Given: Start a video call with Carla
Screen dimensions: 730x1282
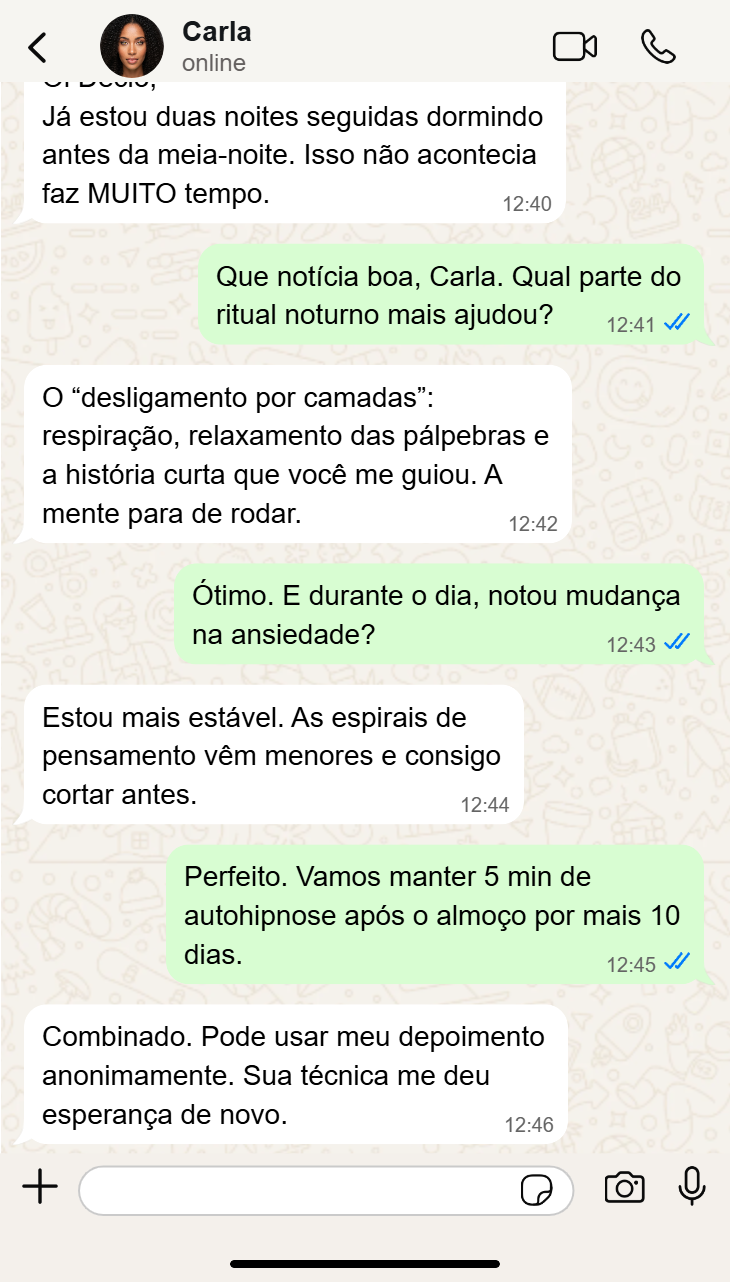Looking at the screenshot, I should (574, 47).
